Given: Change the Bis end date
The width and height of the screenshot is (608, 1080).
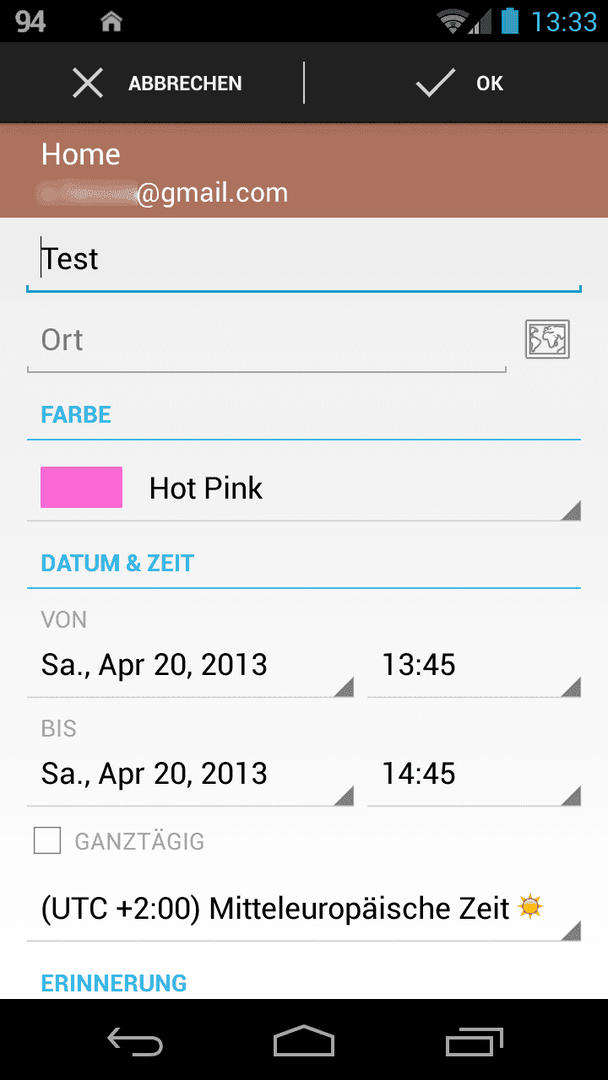Looking at the screenshot, I should pyautogui.click(x=190, y=773).
